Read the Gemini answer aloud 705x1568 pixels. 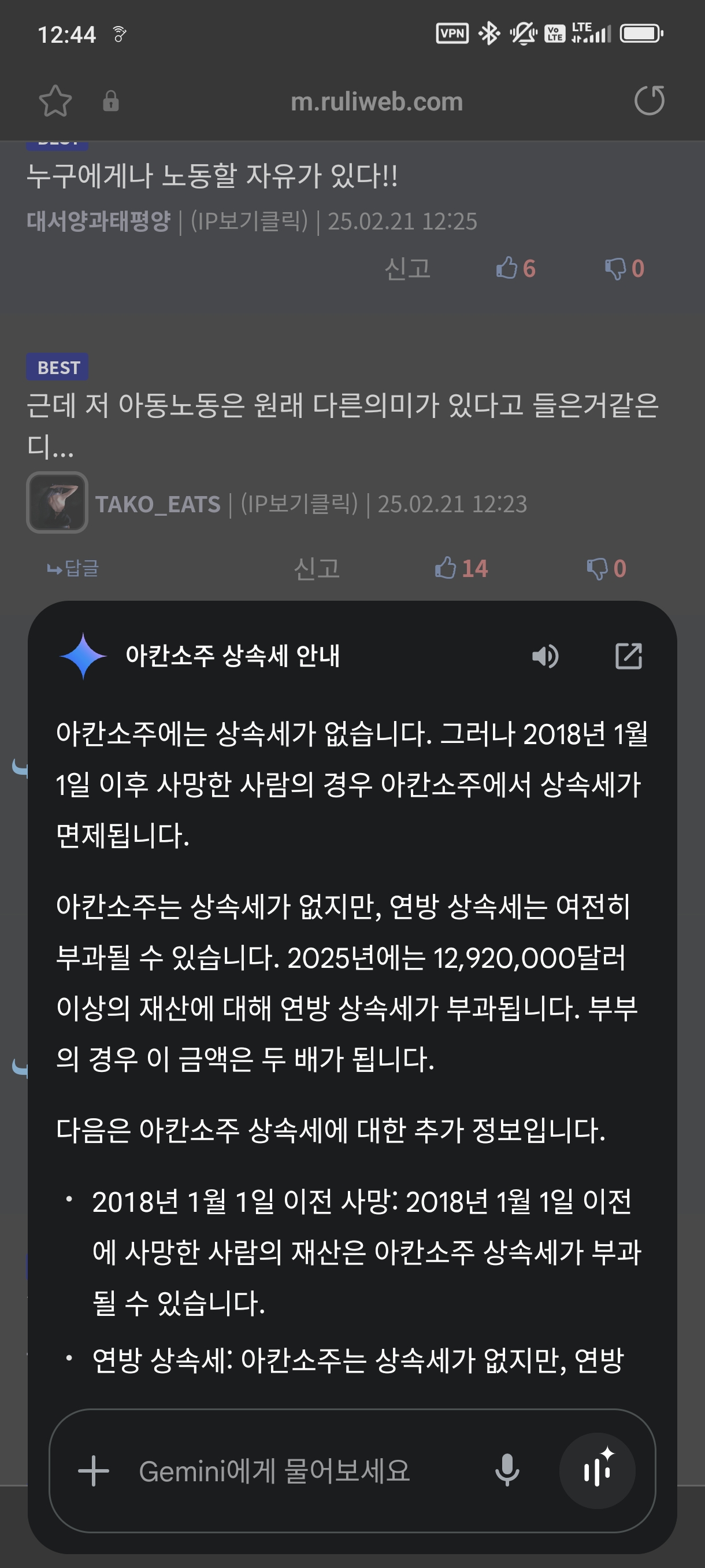point(545,656)
